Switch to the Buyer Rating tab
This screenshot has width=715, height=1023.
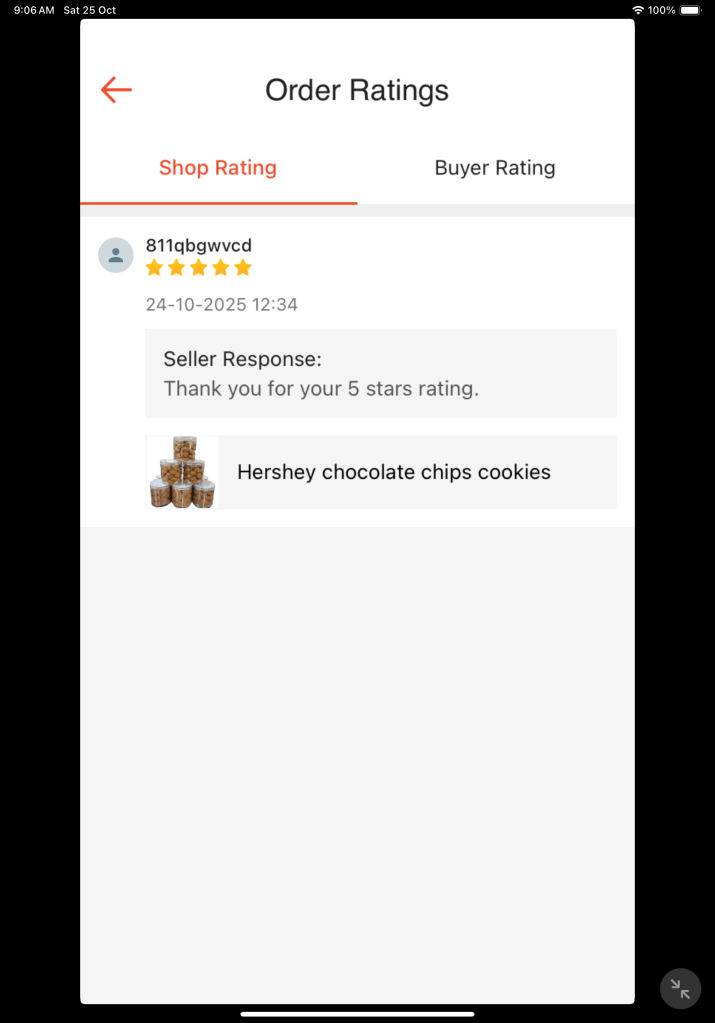pyautogui.click(x=494, y=168)
